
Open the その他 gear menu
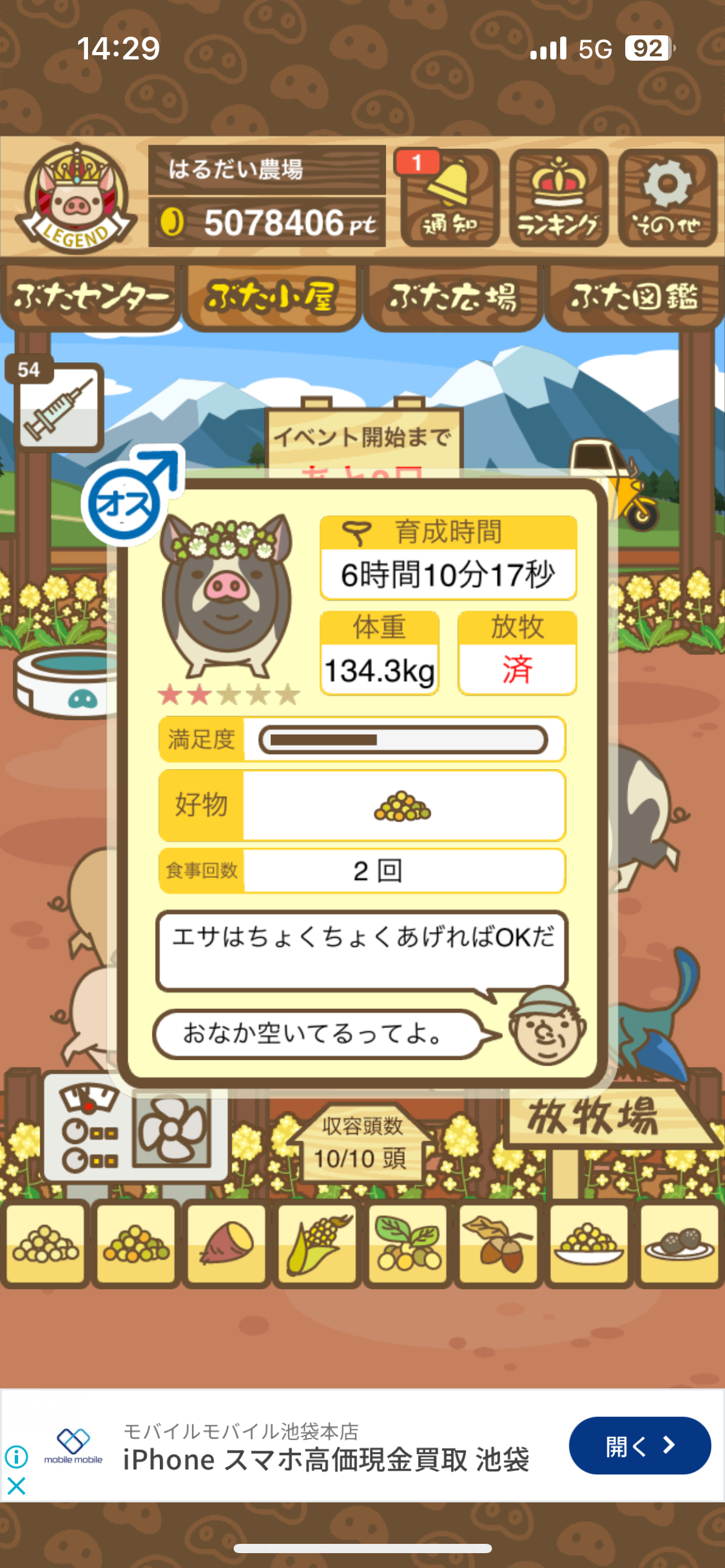[x=667, y=198]
